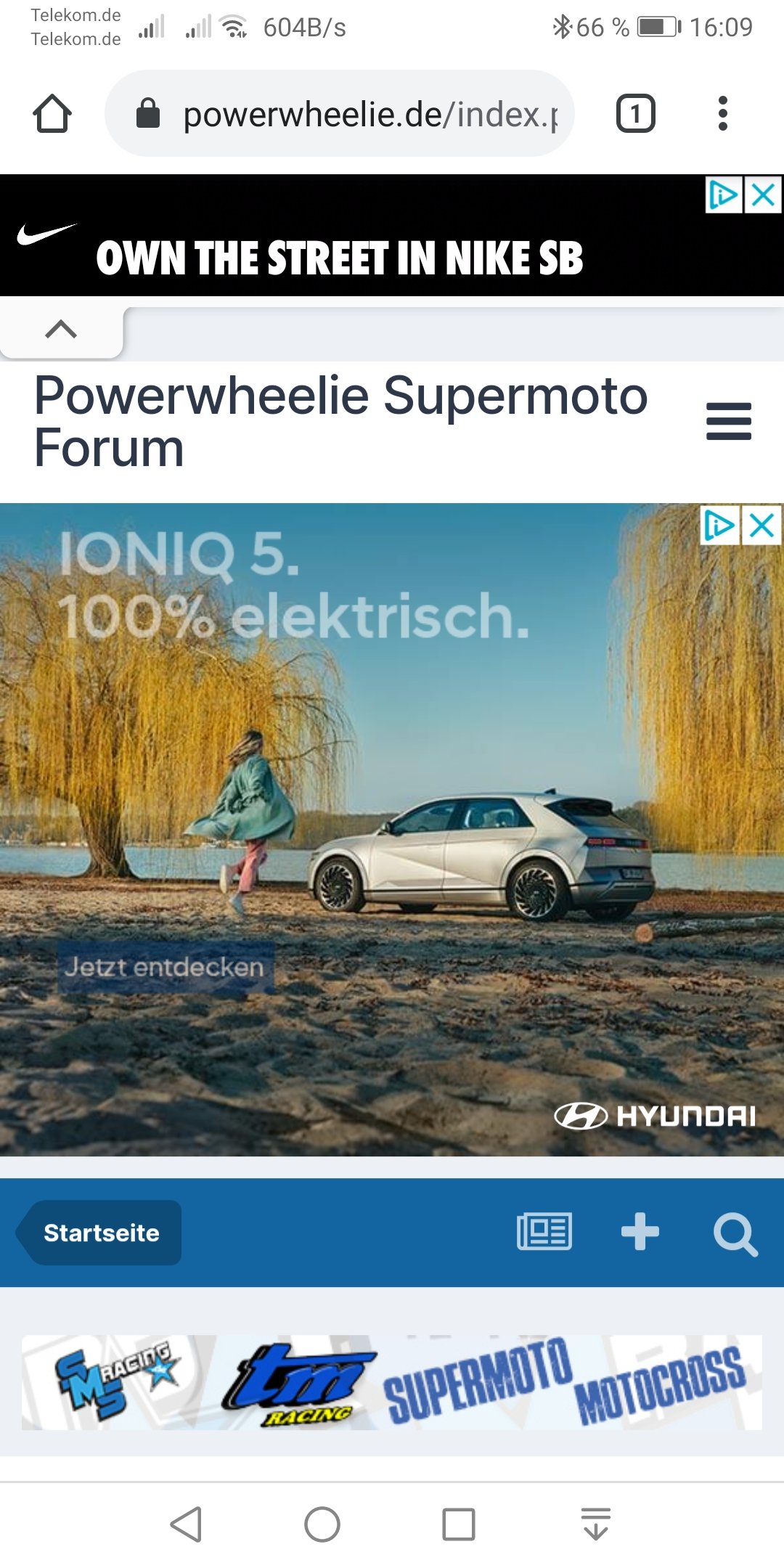Go to Startseite breadcrumb
The image size is (784, 1568).
(x=102, y=1233)
